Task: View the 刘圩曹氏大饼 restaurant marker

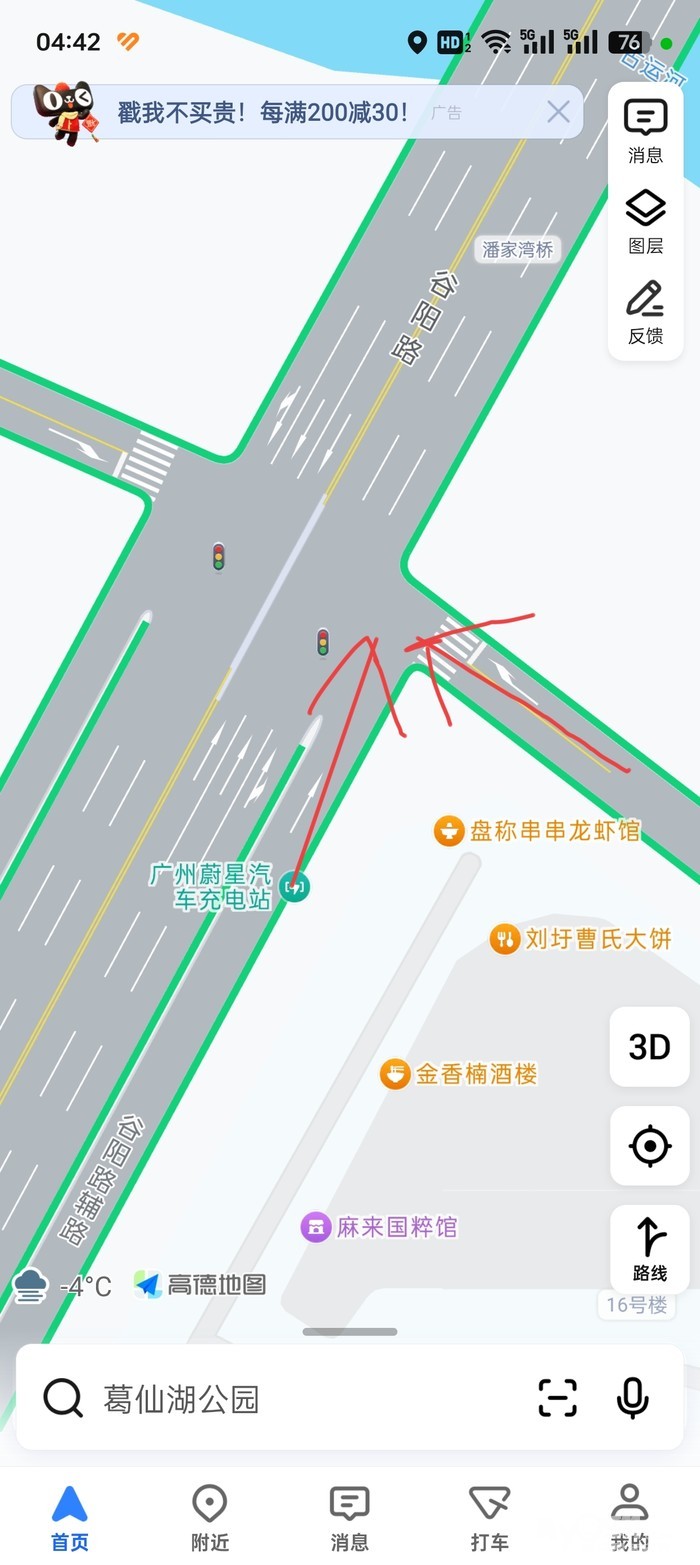Action: pos(505,939)
